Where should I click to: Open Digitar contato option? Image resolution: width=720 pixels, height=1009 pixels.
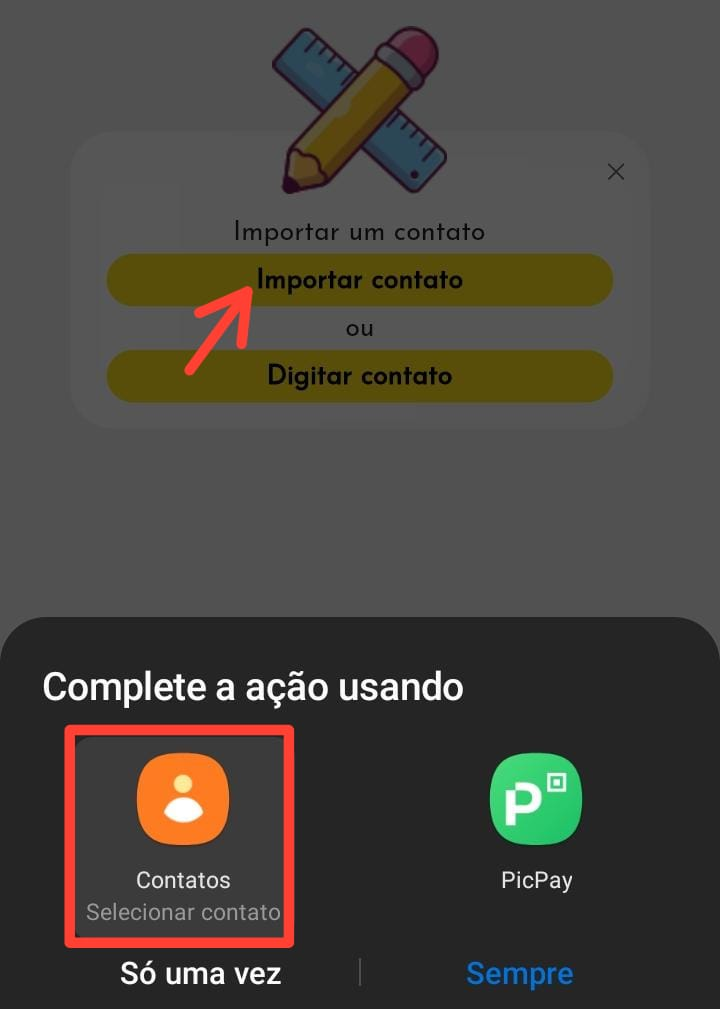click(360, 376)
